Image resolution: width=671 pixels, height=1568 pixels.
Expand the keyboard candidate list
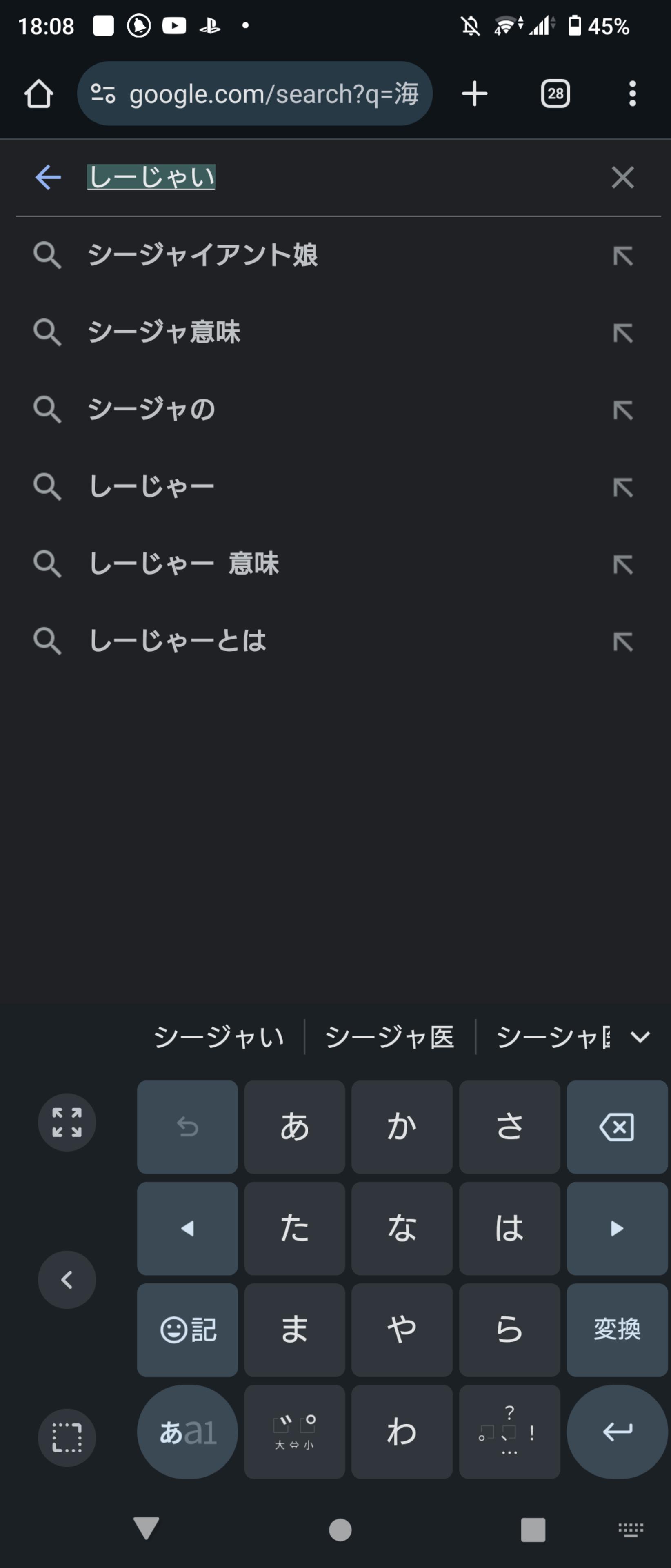640,1037
